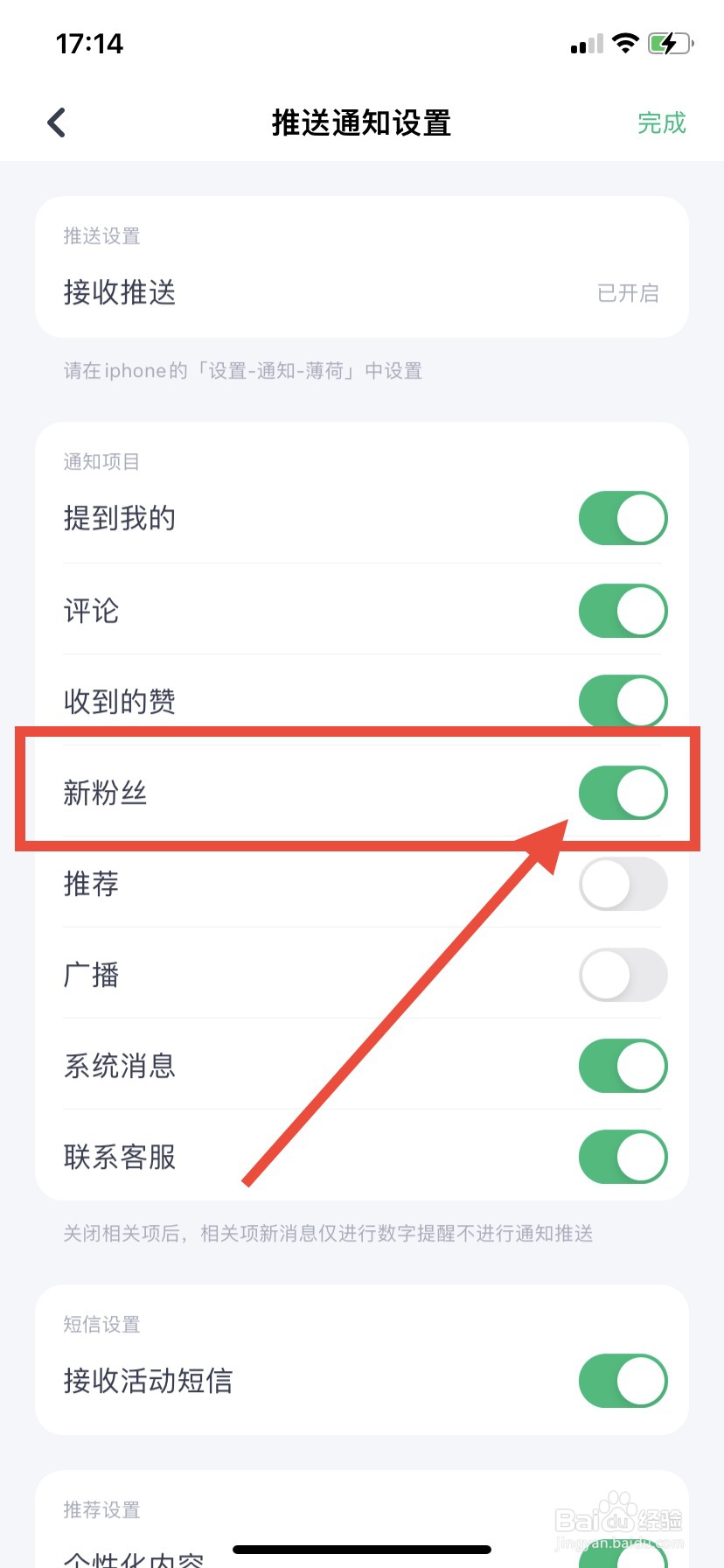Turn on the 广播 toggle
Viewport: 724px width, 1568px height.
click(623, 975)
